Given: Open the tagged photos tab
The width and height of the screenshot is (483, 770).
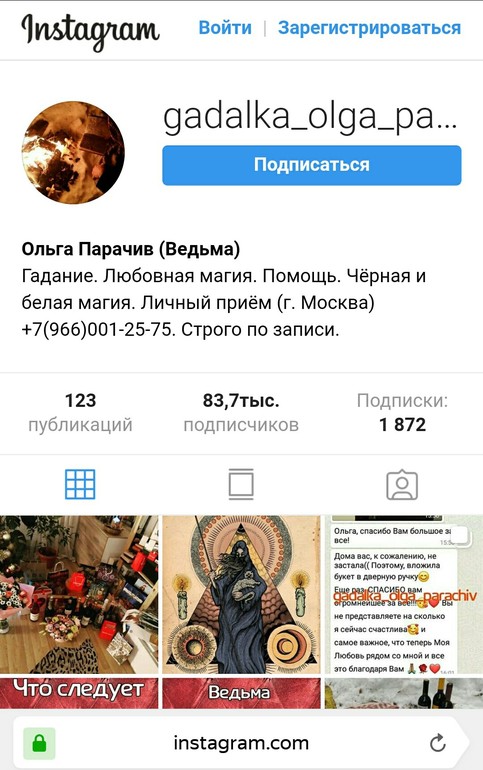Looking at the screenshot, I should click(402, 485).
